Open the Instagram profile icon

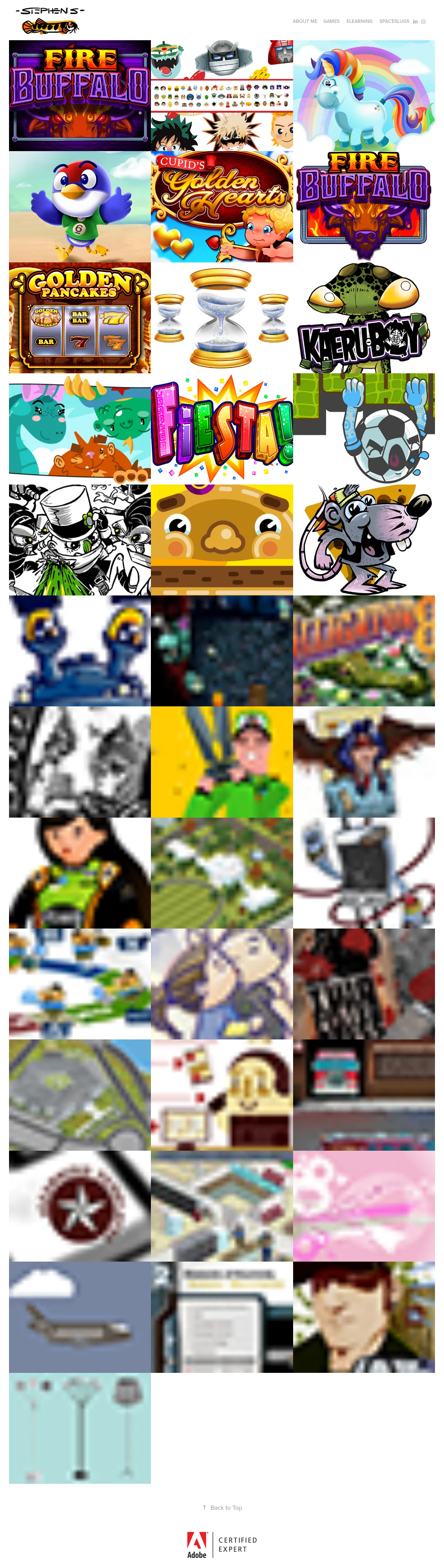pos(423,22)
